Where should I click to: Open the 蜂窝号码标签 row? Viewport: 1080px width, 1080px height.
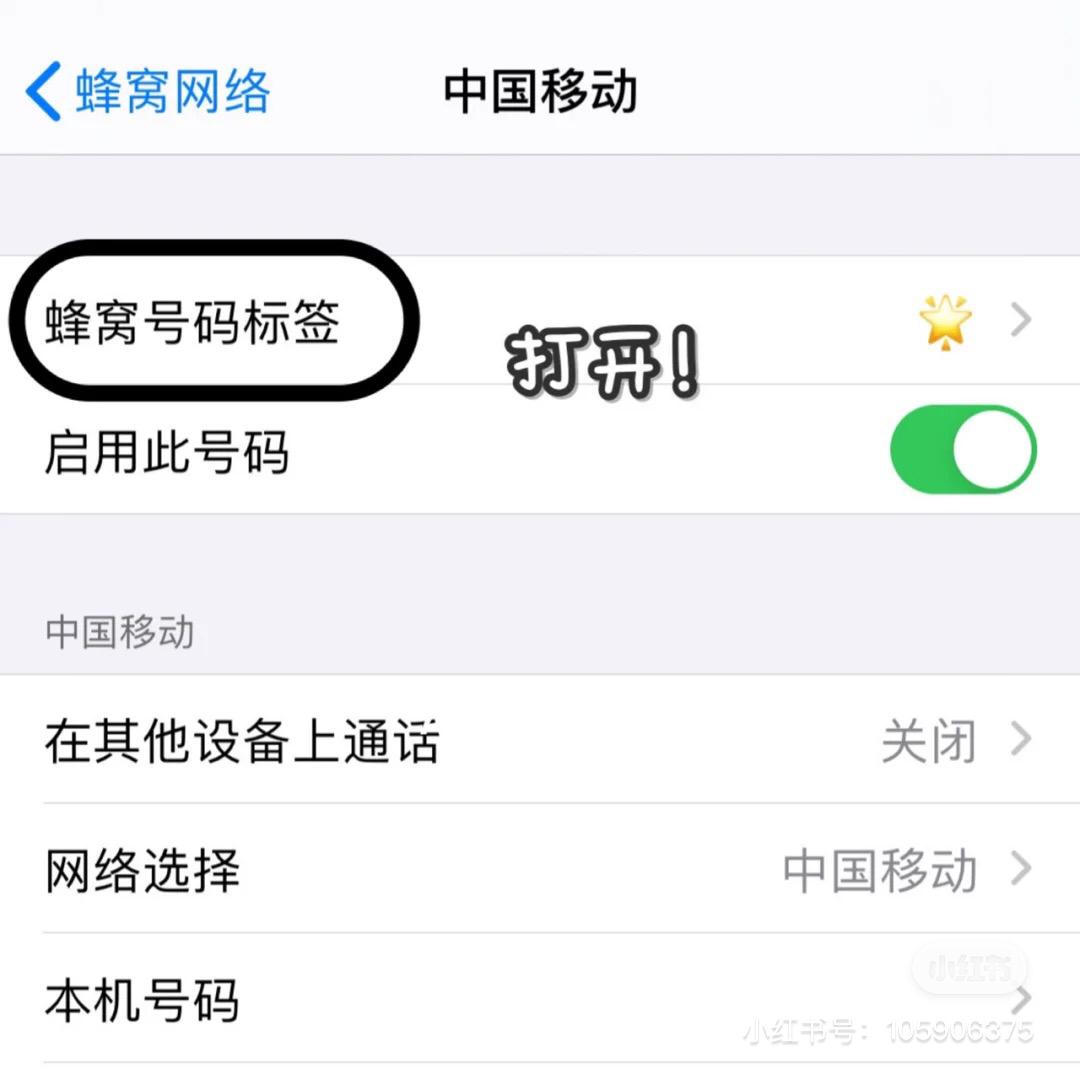(x=540, y=321)
